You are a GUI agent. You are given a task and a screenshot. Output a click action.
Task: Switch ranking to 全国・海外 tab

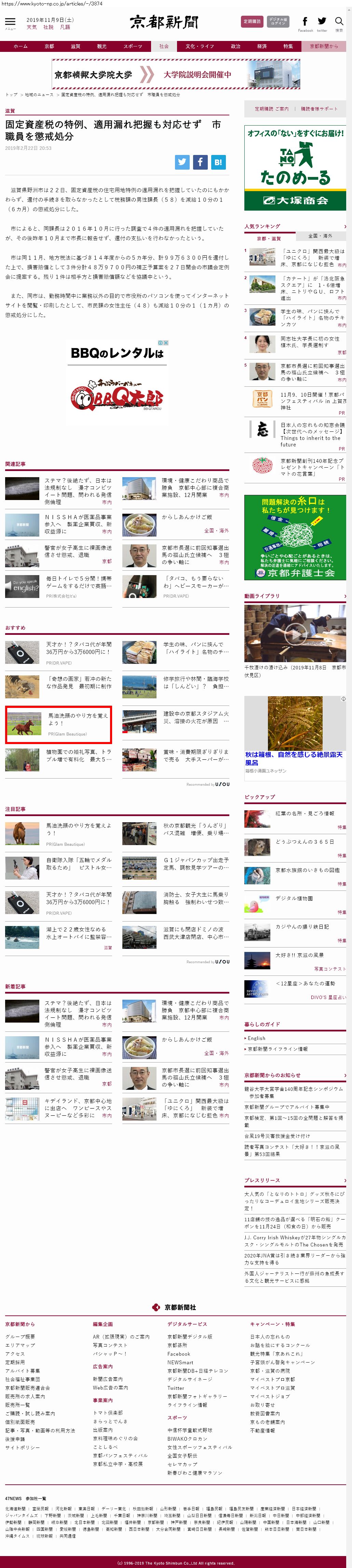tap(320, 236)
